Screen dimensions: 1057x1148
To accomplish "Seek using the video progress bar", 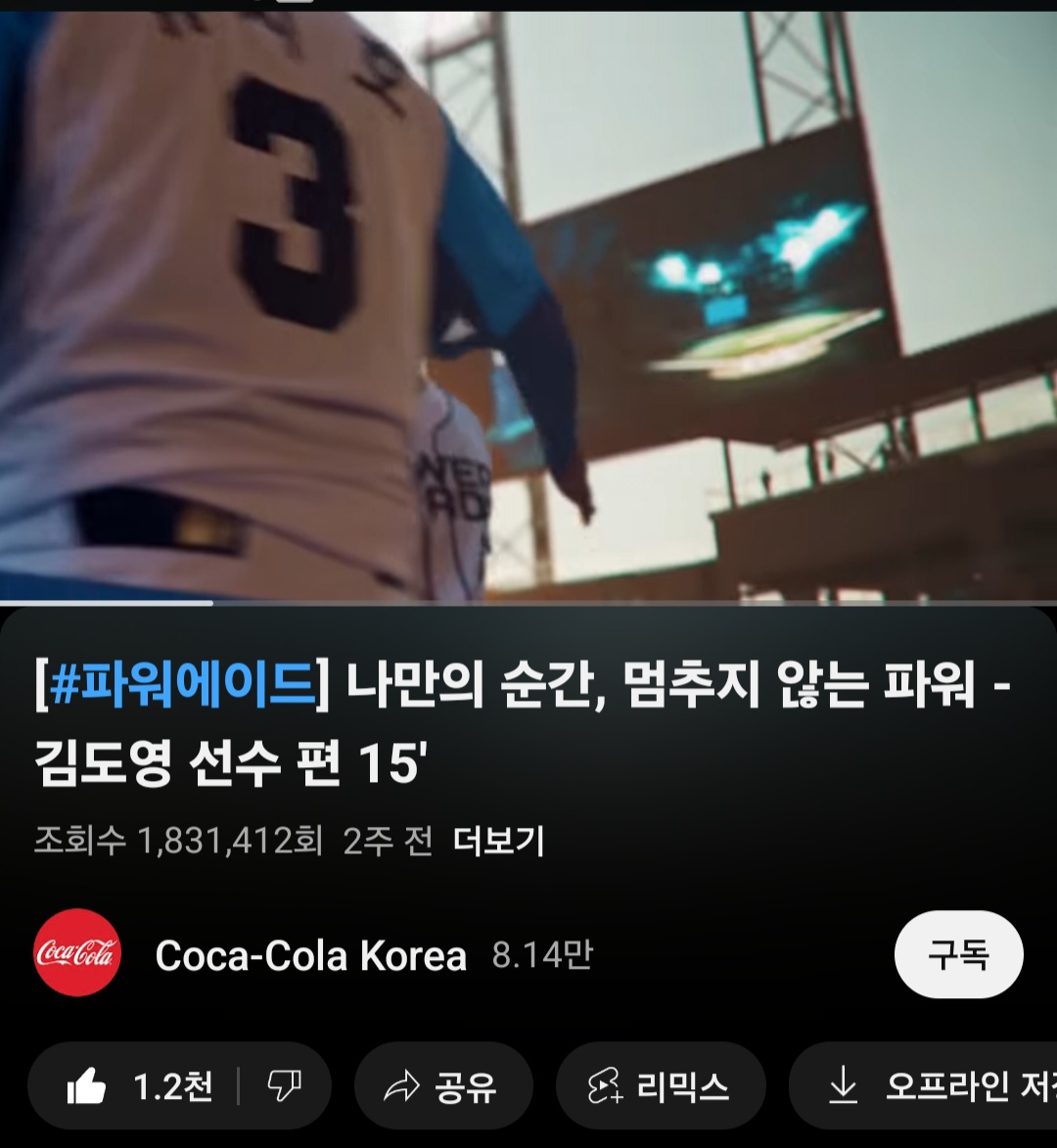I will 528,603.
